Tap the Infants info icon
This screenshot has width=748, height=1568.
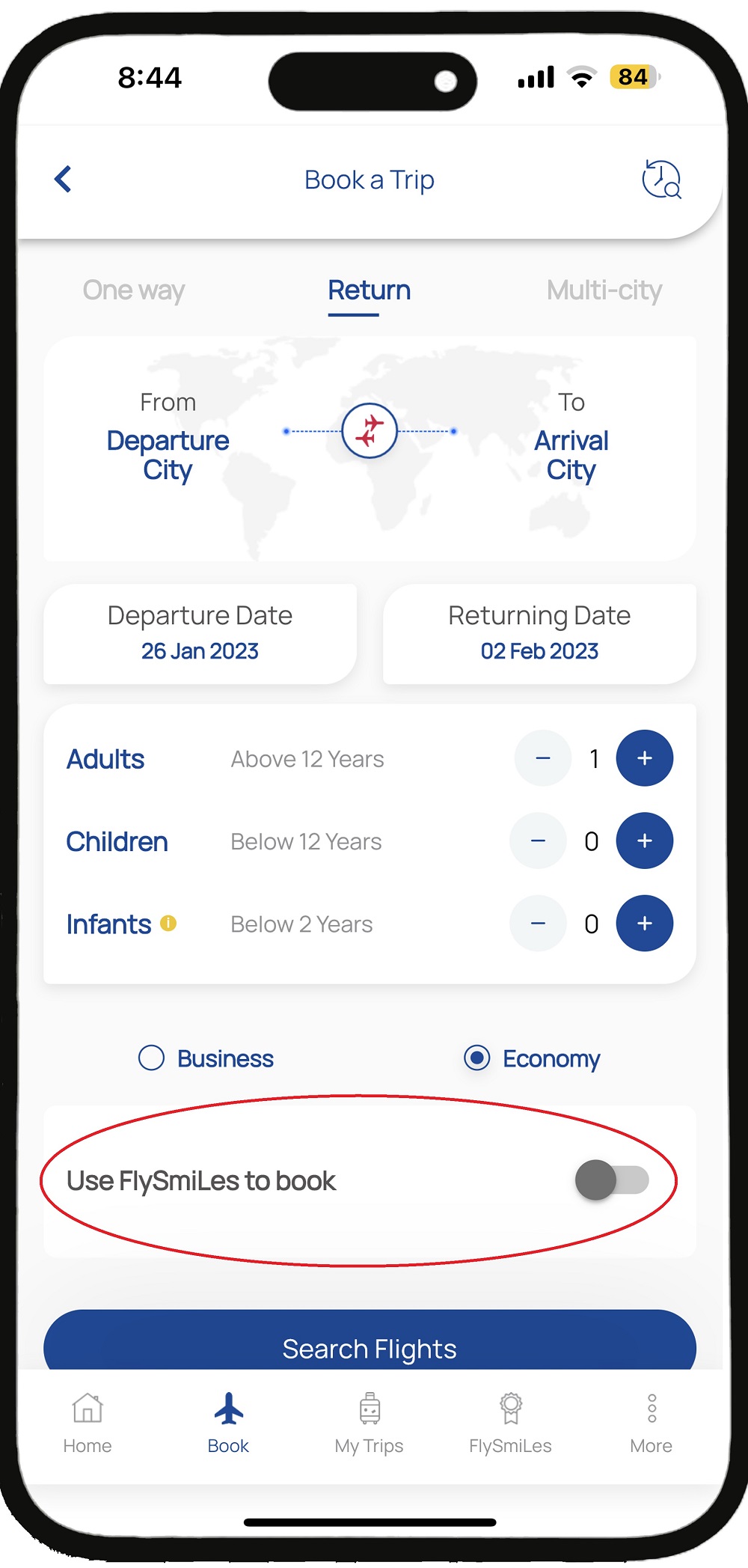(168, 924)
